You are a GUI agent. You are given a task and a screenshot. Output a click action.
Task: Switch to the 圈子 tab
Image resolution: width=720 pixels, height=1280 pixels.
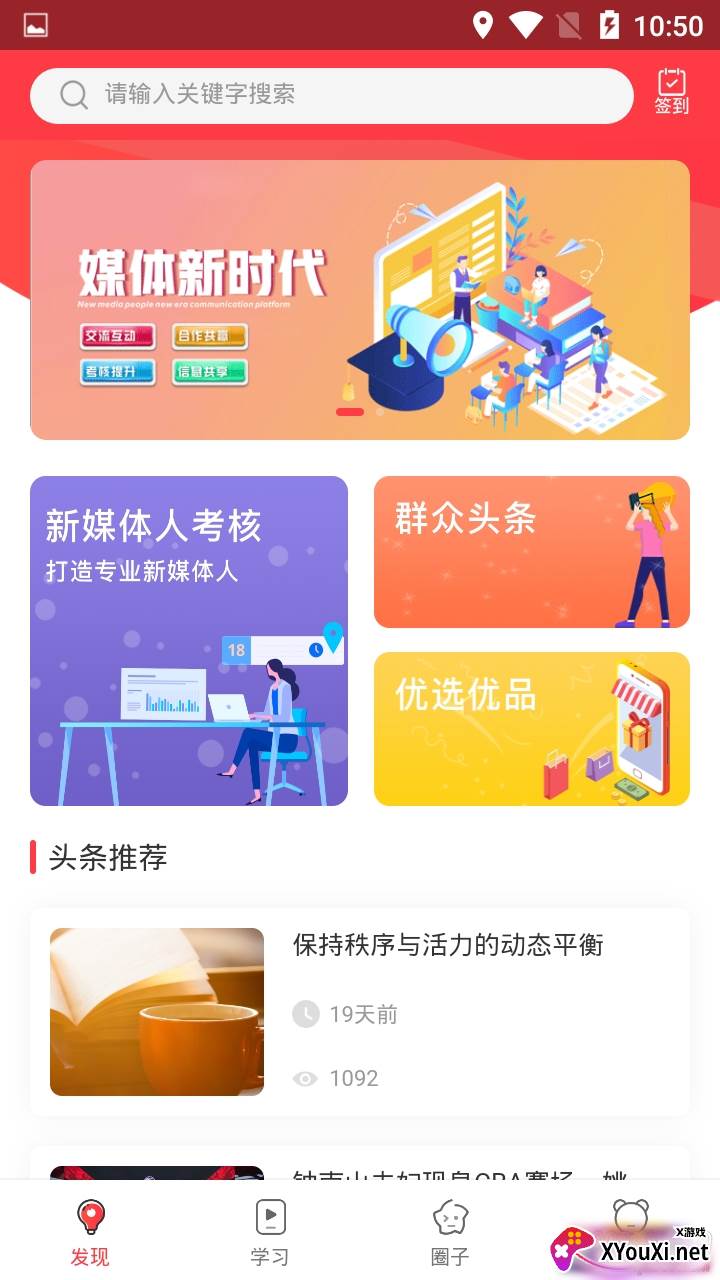coord(450,1232)
